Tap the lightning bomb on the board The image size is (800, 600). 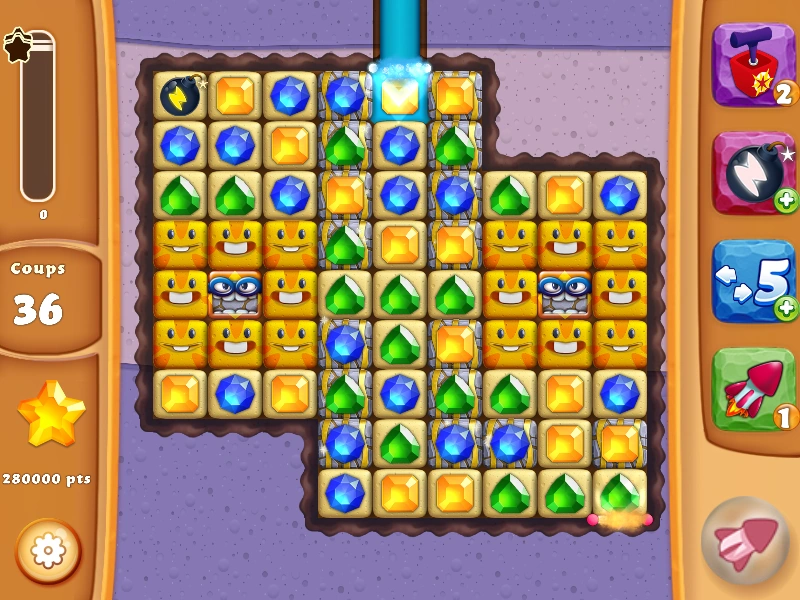(x=180, y=95)
